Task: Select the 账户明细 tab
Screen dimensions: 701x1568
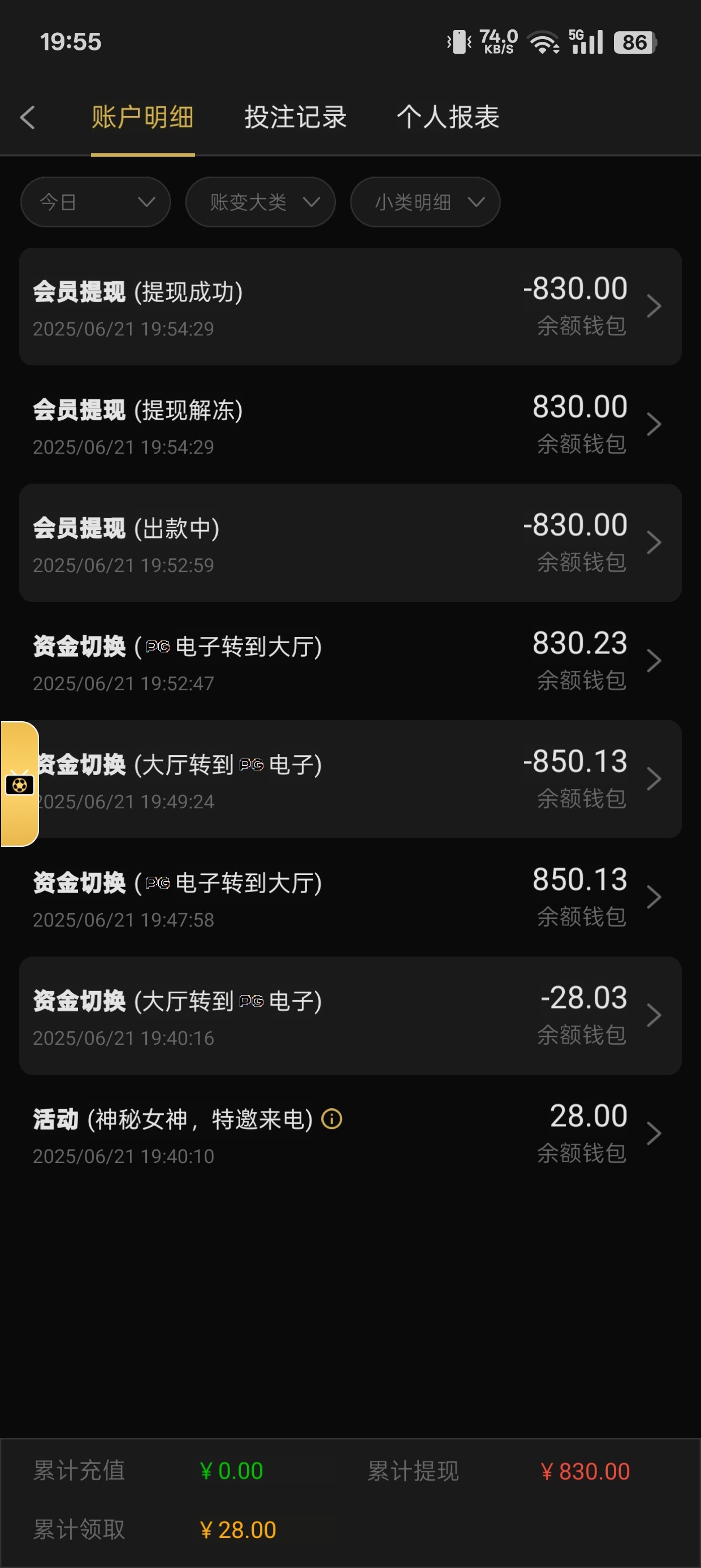Action: [x=142, y=118]
